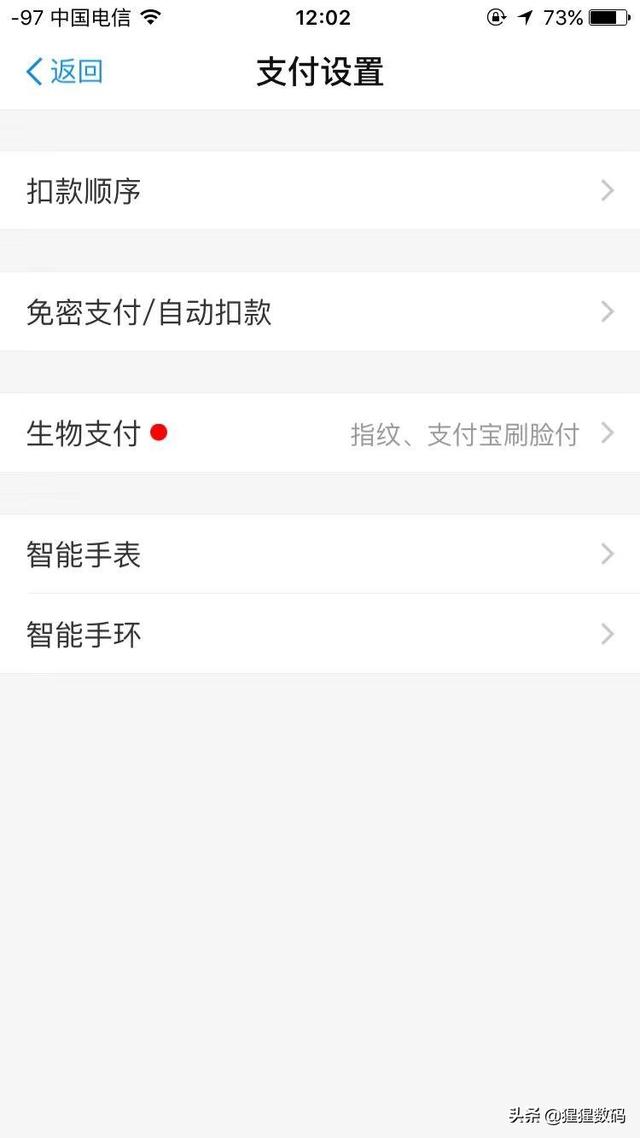
Task: Tap 返回 to go back
Action: pyautogui.click(x=64, y=72)
